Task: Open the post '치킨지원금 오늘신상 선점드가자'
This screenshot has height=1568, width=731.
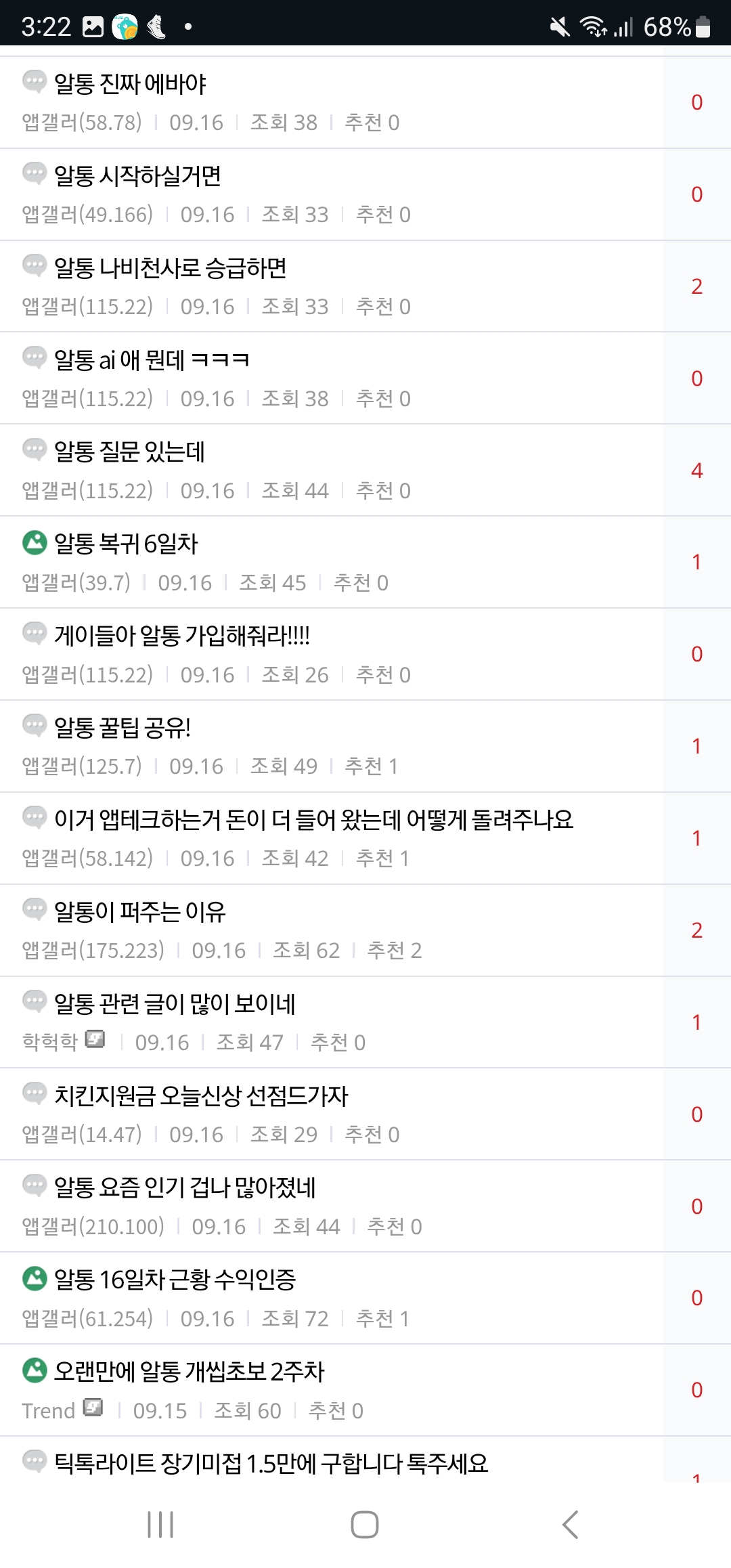Action: click(201, 1096)
